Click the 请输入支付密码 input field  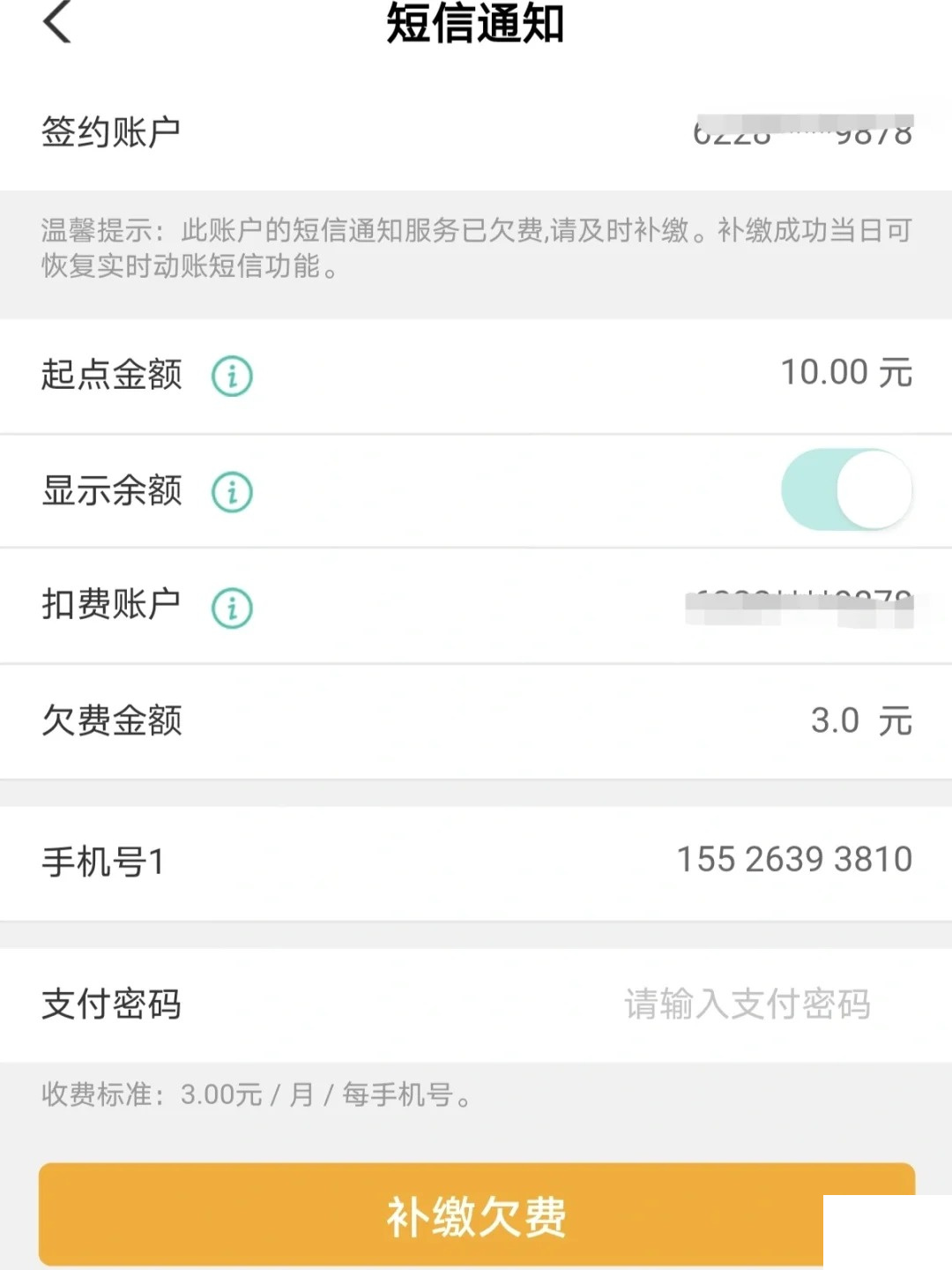(746, 1003)
